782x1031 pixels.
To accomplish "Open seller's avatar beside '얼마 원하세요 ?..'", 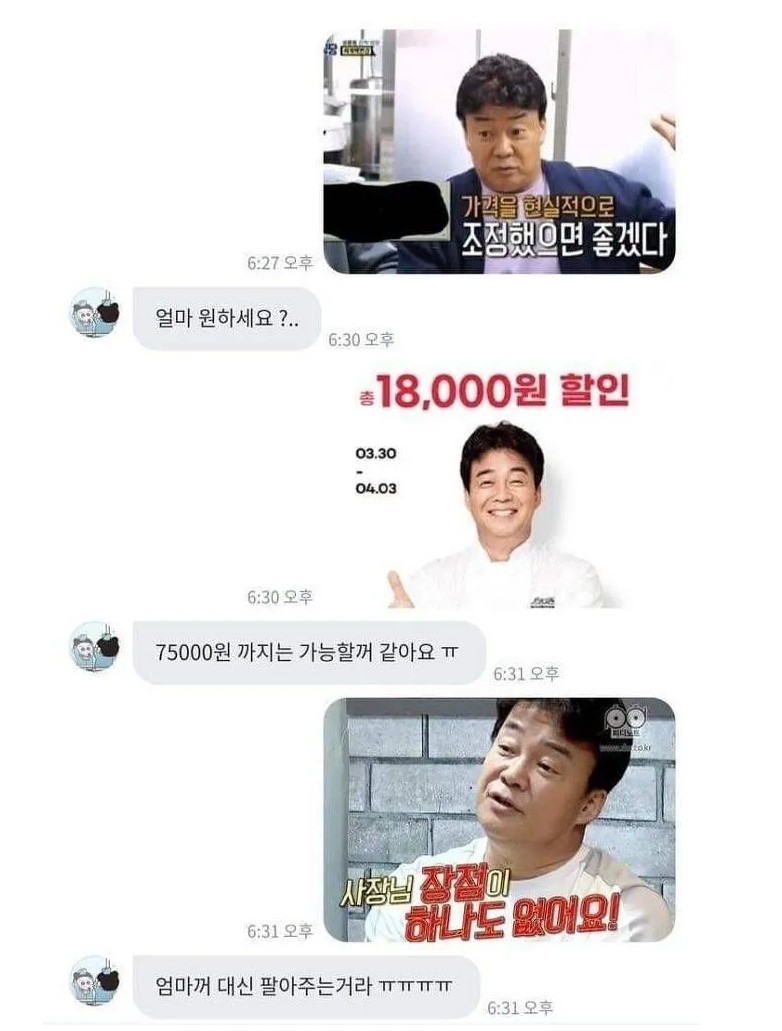I will 95,312.
